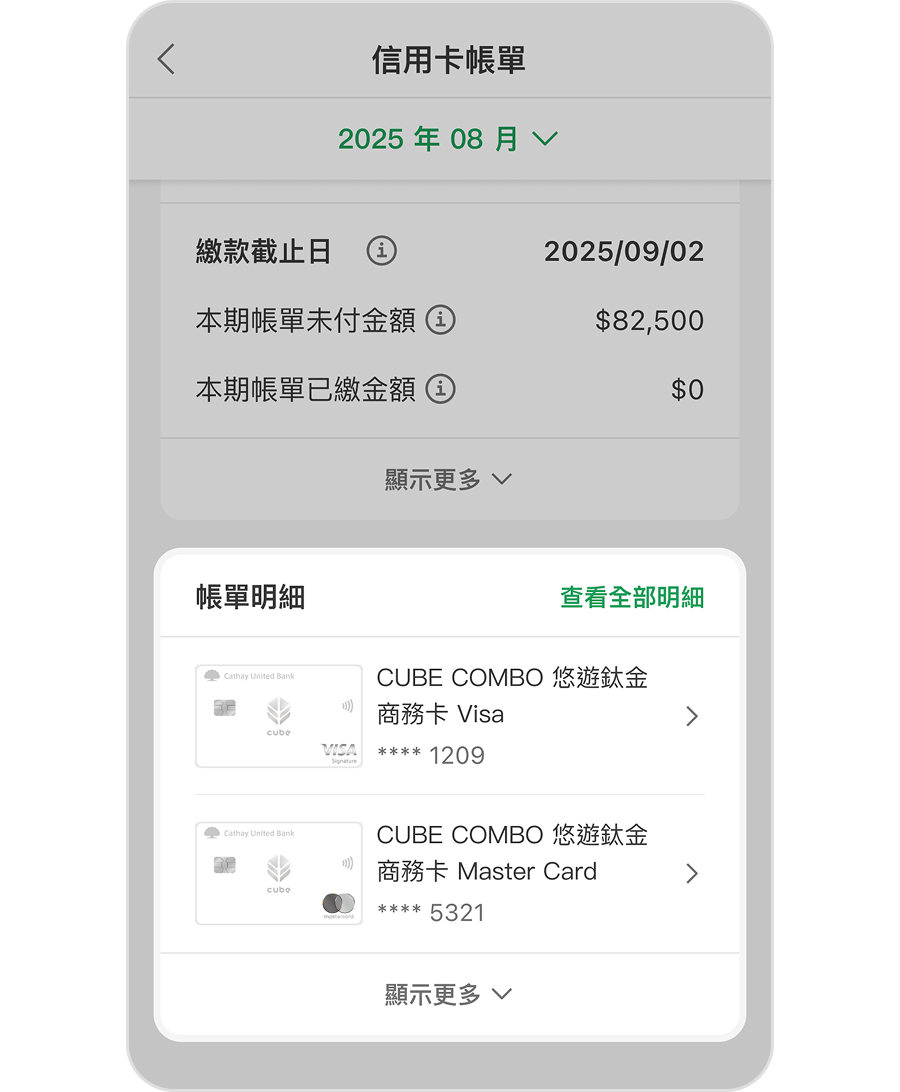Open info icon next to 本期帳單未付金額
The image size is (900, 1092).
pos(440,321)
